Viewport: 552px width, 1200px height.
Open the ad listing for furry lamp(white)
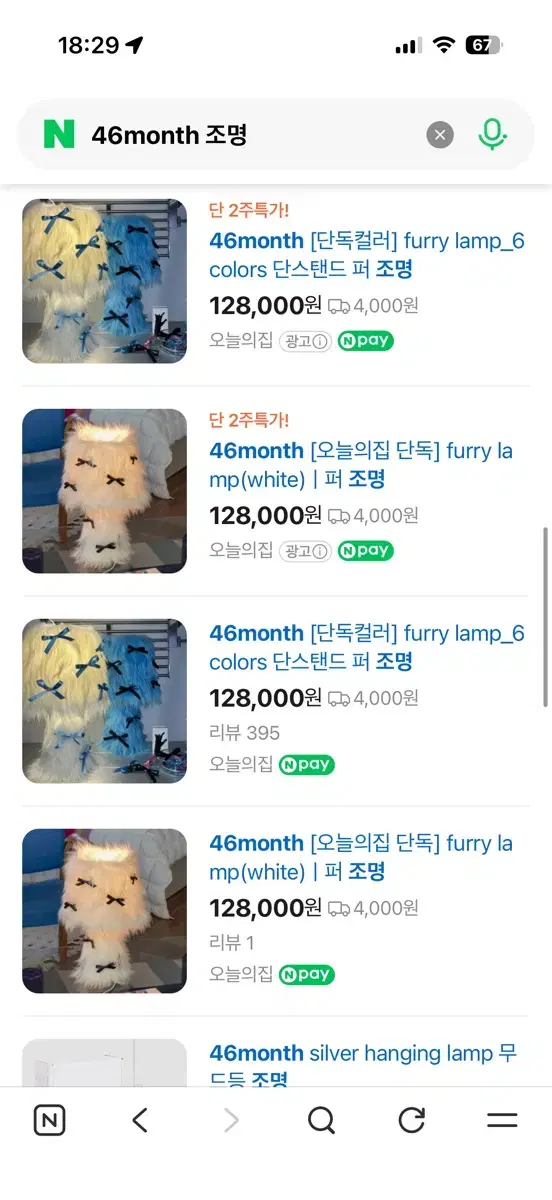coord(361,465)
